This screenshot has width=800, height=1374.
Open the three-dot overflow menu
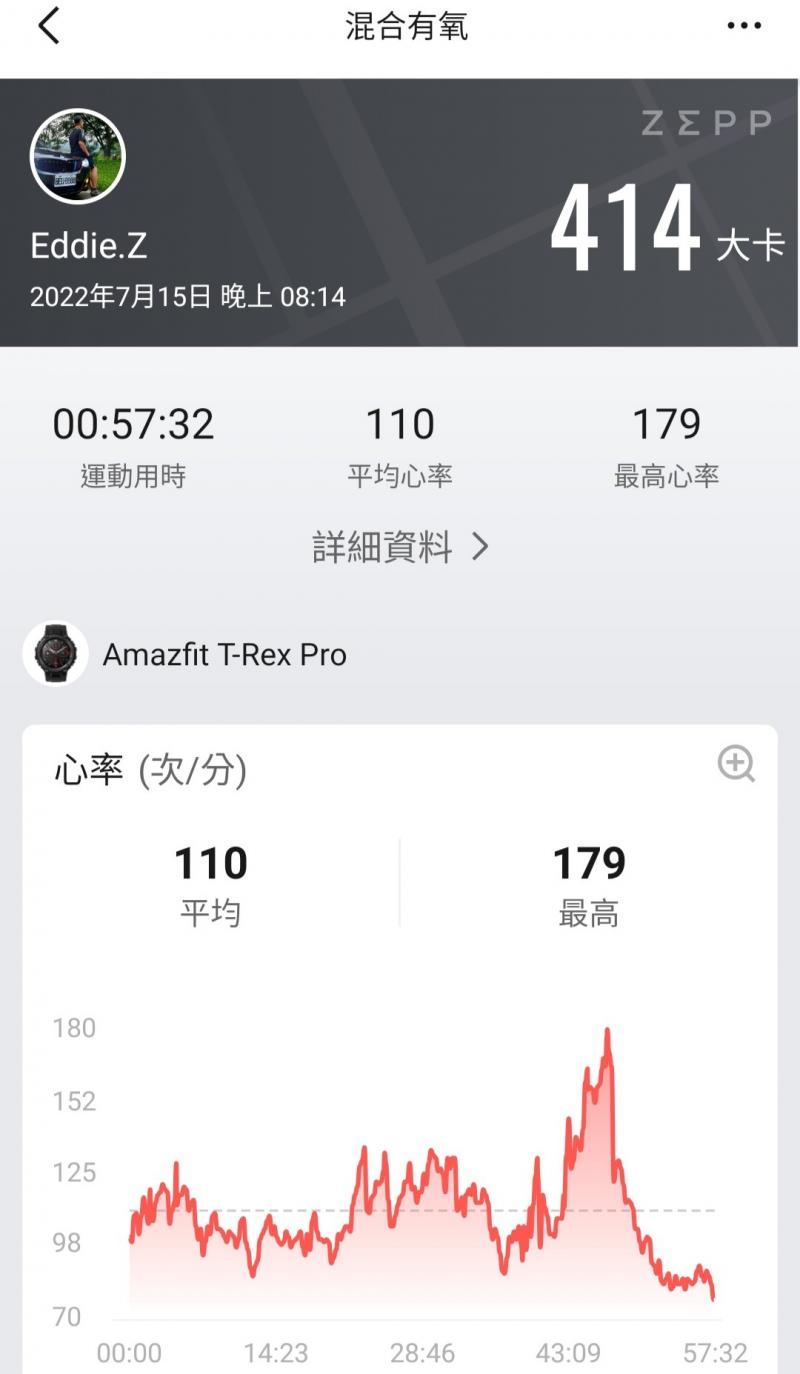[x=744, y=27]
